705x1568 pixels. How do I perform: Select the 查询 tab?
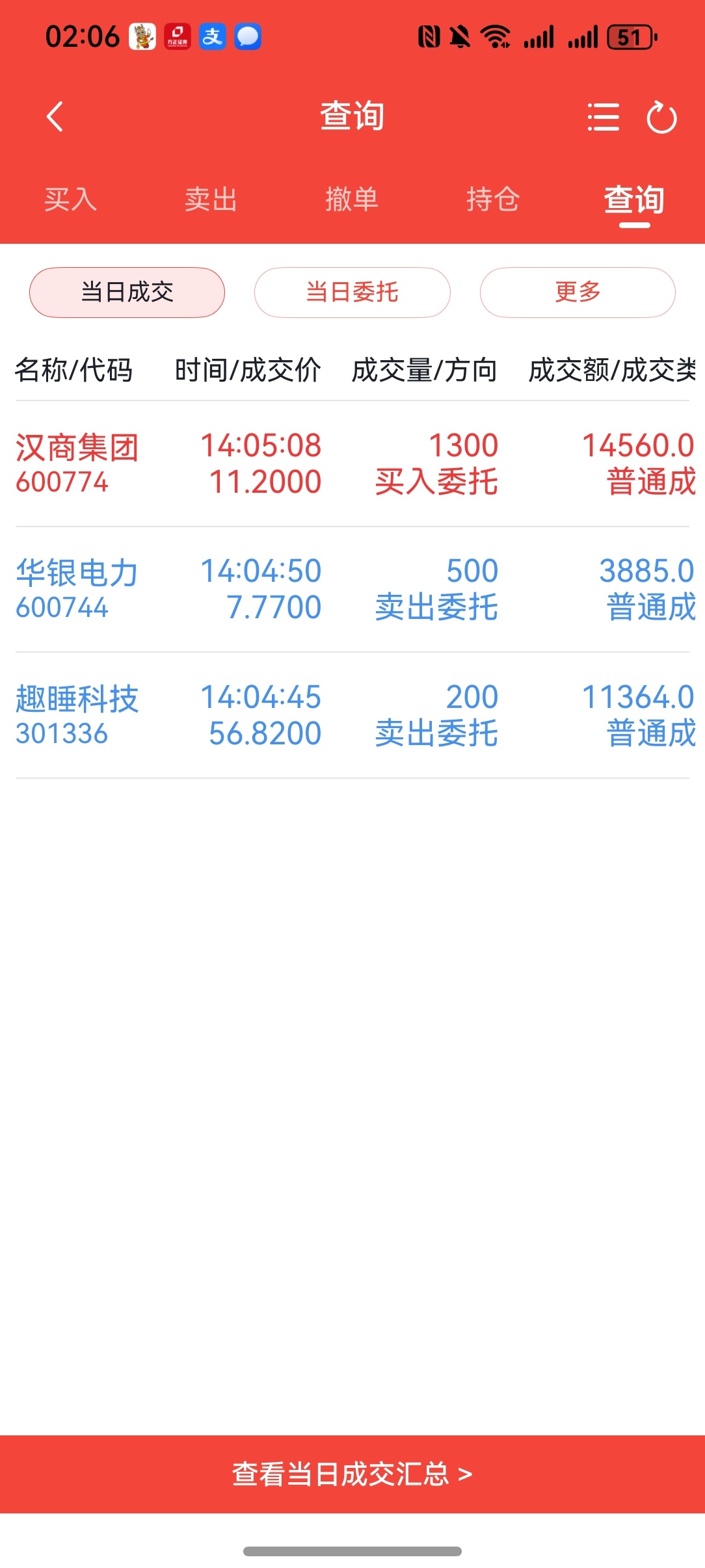[634, 199]
